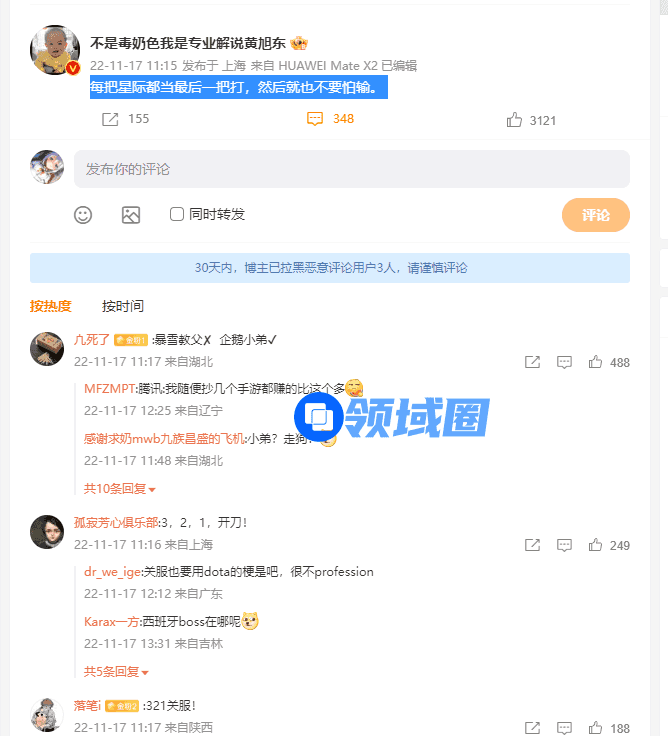Expand 共10条回复 replies
Viewport: 668px width, 736px height.
[x=119, y=488]
